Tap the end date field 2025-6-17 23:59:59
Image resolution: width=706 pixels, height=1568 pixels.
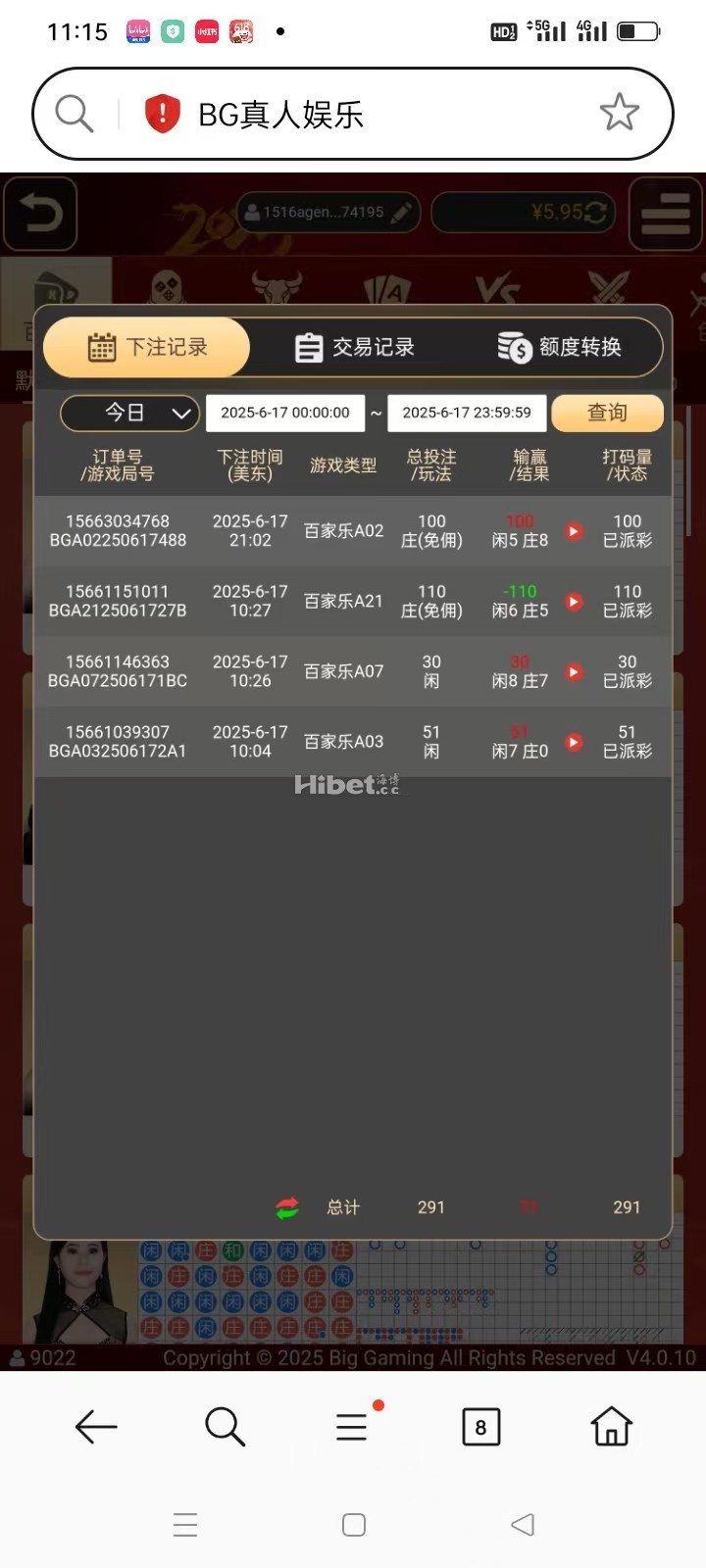(467, 414)
